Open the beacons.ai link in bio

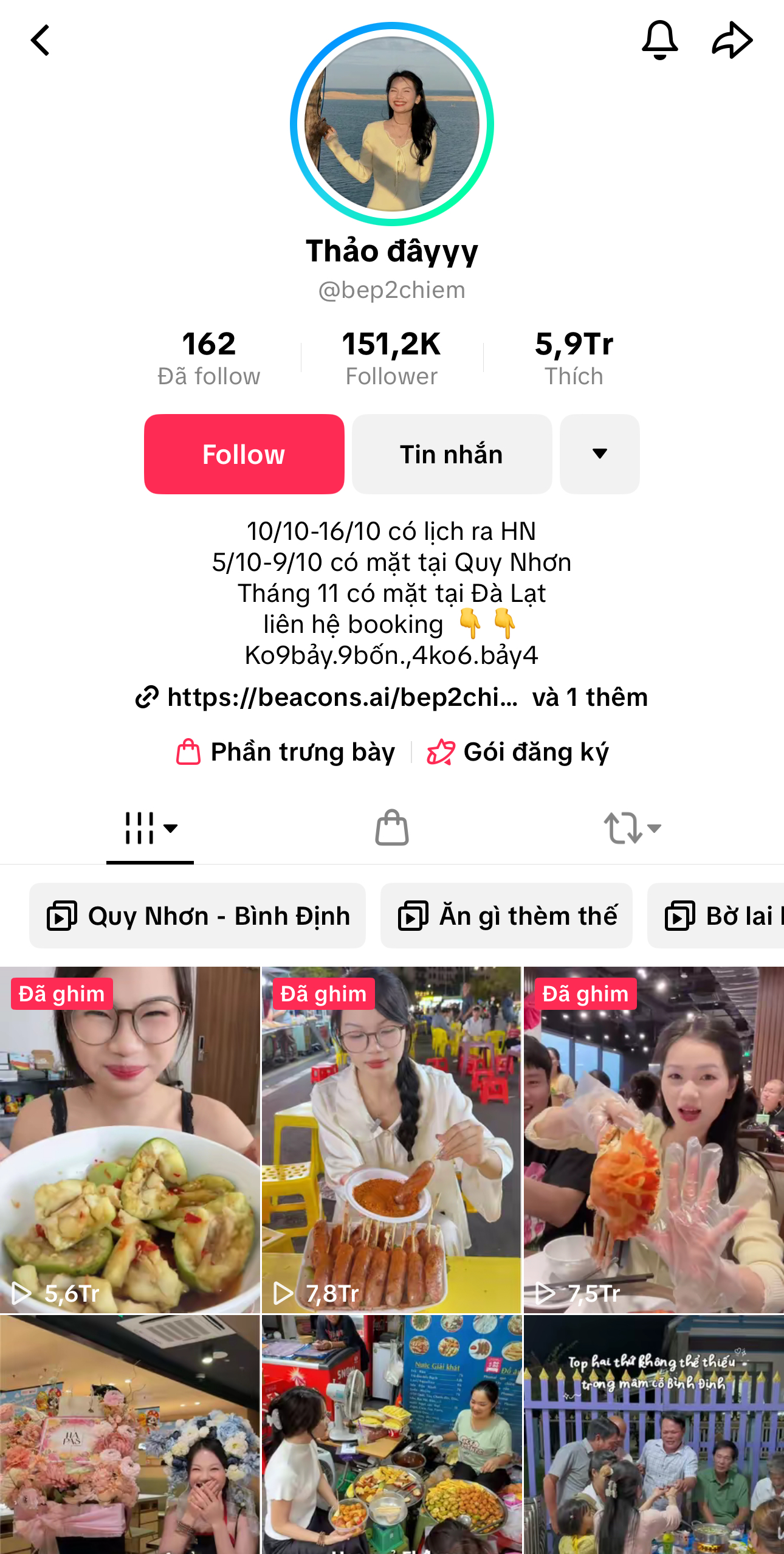click(x=342, y=697)
